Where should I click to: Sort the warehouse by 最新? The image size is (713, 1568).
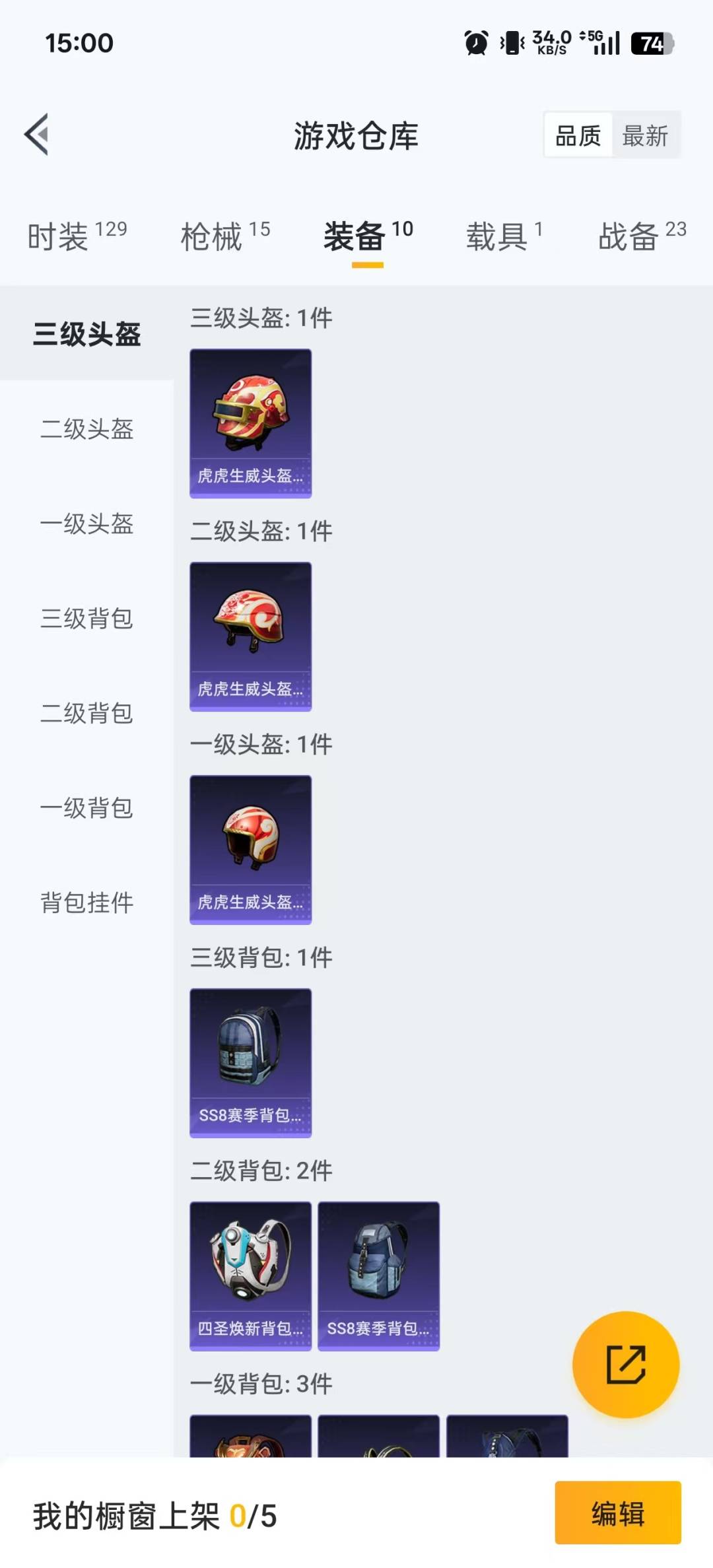pyautogui.click(x=645, y=136)
